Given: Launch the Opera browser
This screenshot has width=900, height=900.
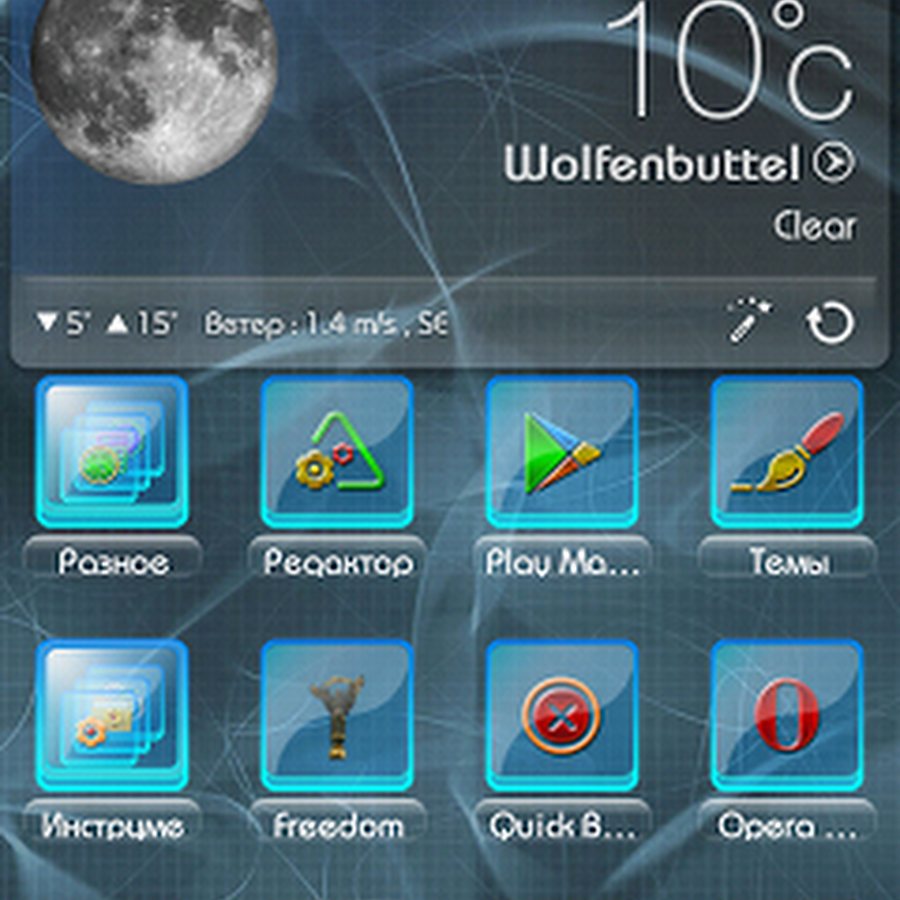Looking at the screenshot, I should click(787, 715).
